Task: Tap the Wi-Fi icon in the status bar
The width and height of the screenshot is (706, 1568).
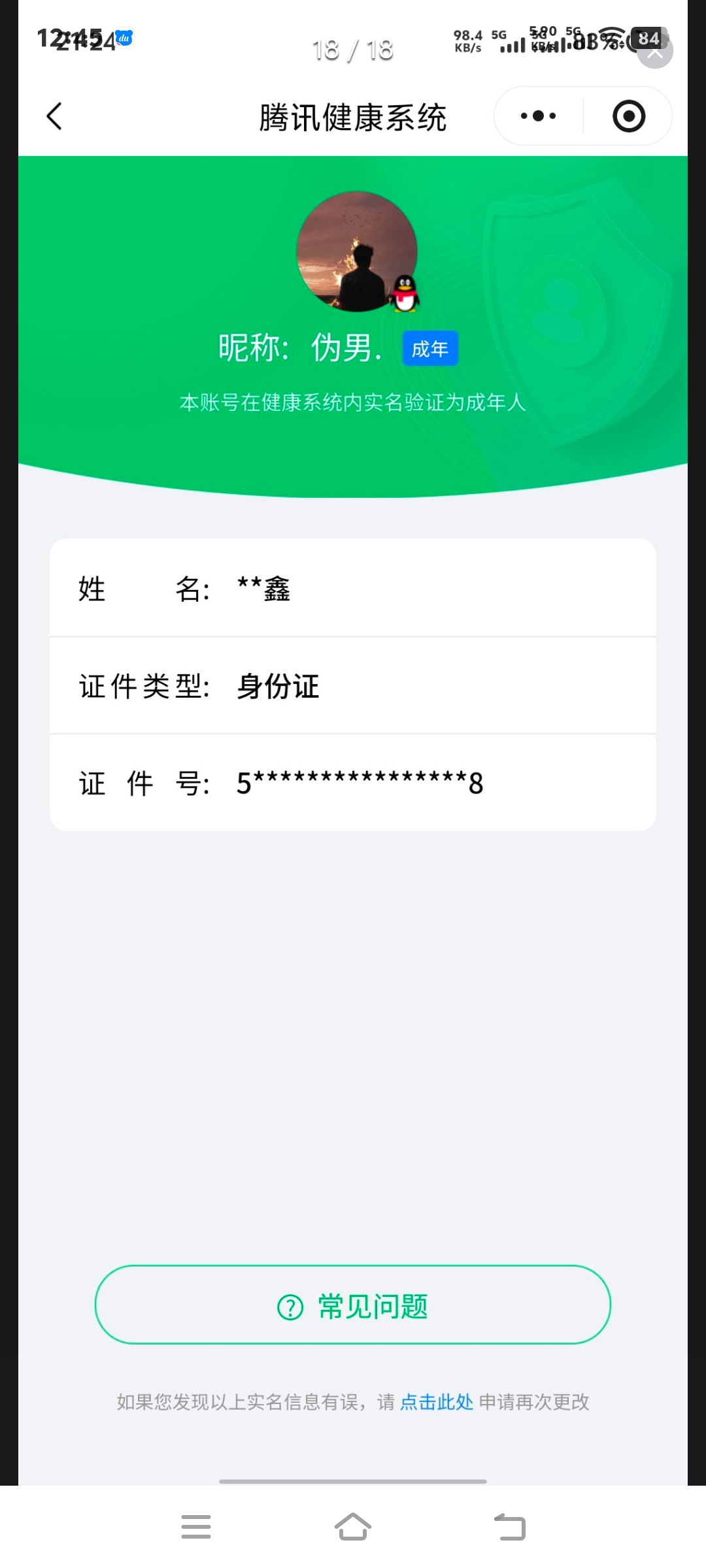Action: (613, 37)
